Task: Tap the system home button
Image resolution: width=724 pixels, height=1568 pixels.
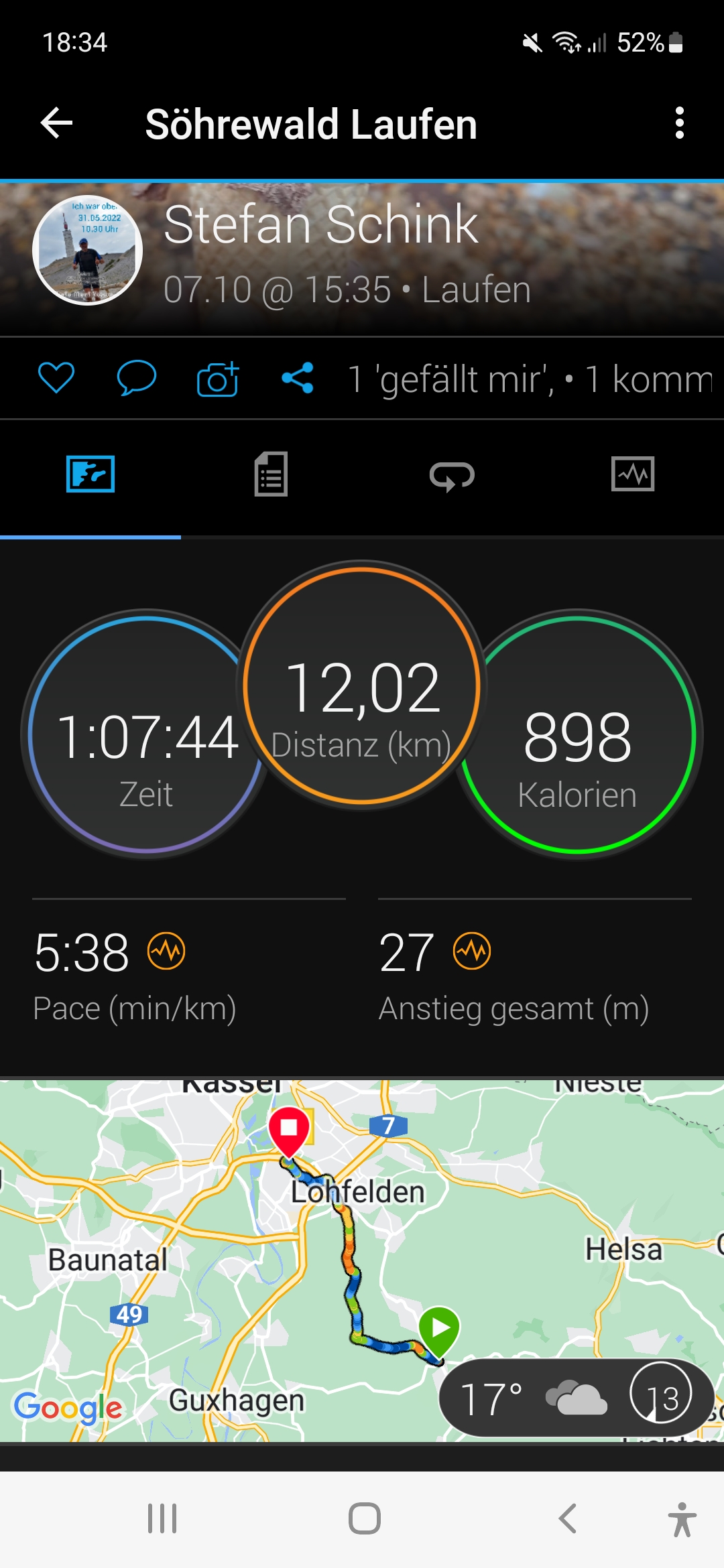Action: 364,1518
